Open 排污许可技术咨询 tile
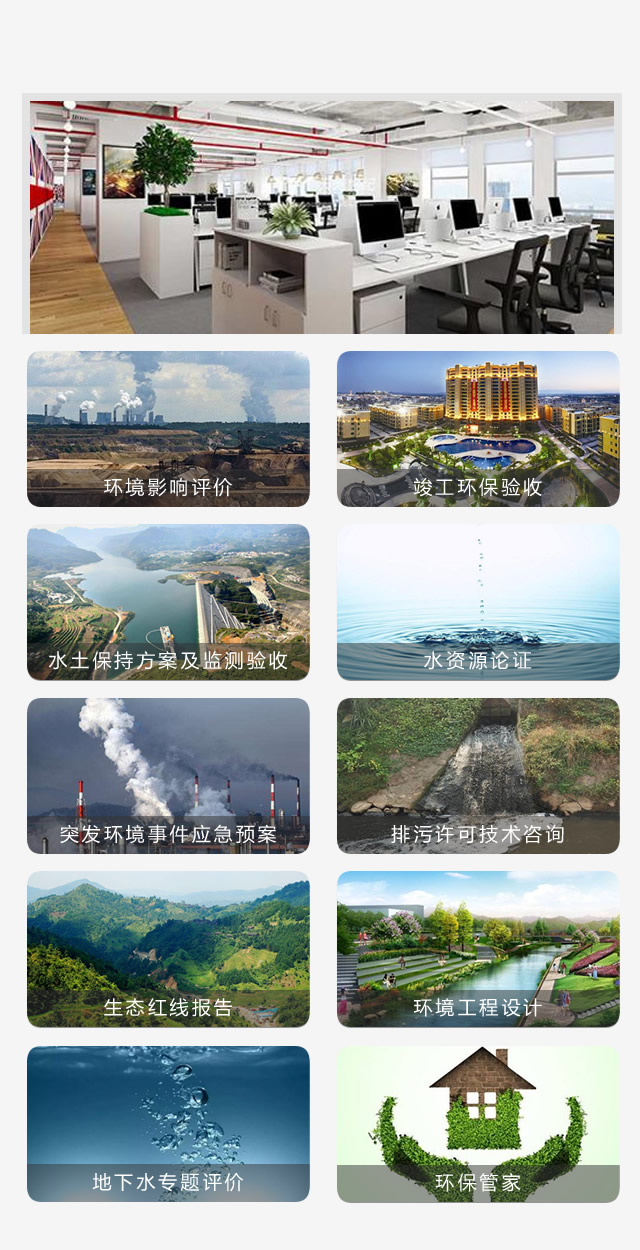 [x=478, y=776]
